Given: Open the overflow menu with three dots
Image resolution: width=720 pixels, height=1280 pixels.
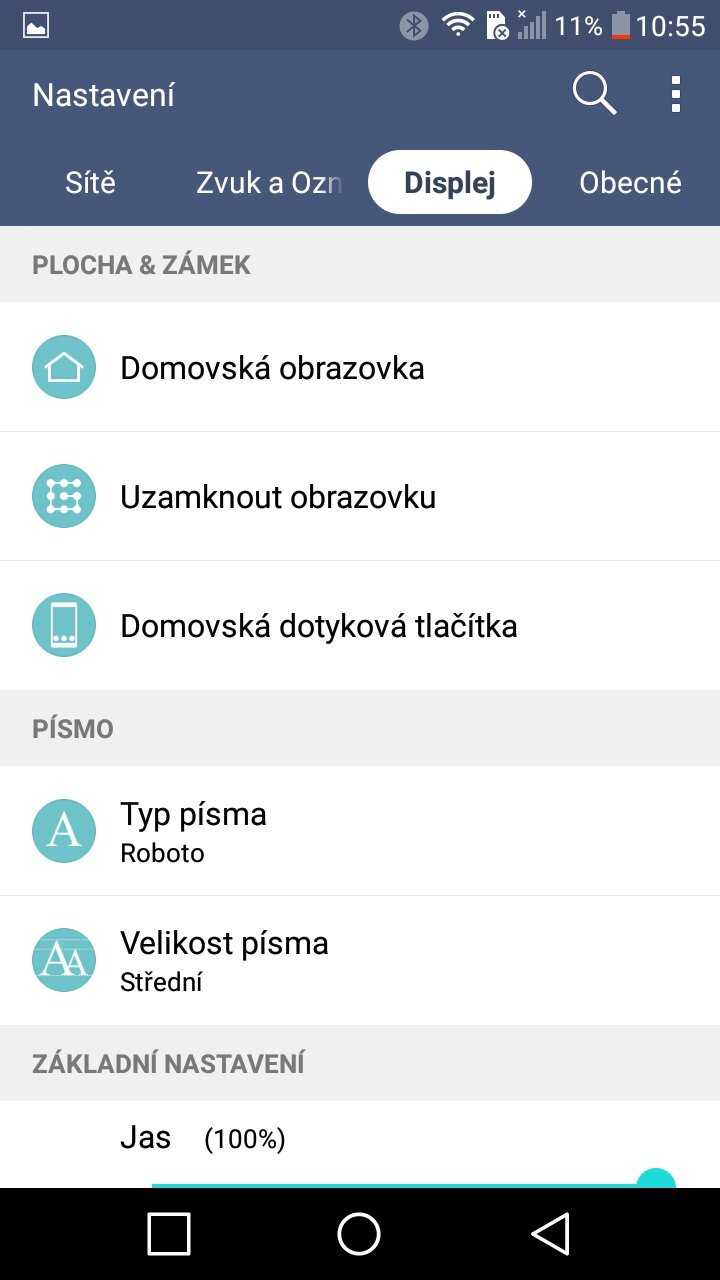Looking at the screenshot, I should pyautogui.click(x=675, y=93).
